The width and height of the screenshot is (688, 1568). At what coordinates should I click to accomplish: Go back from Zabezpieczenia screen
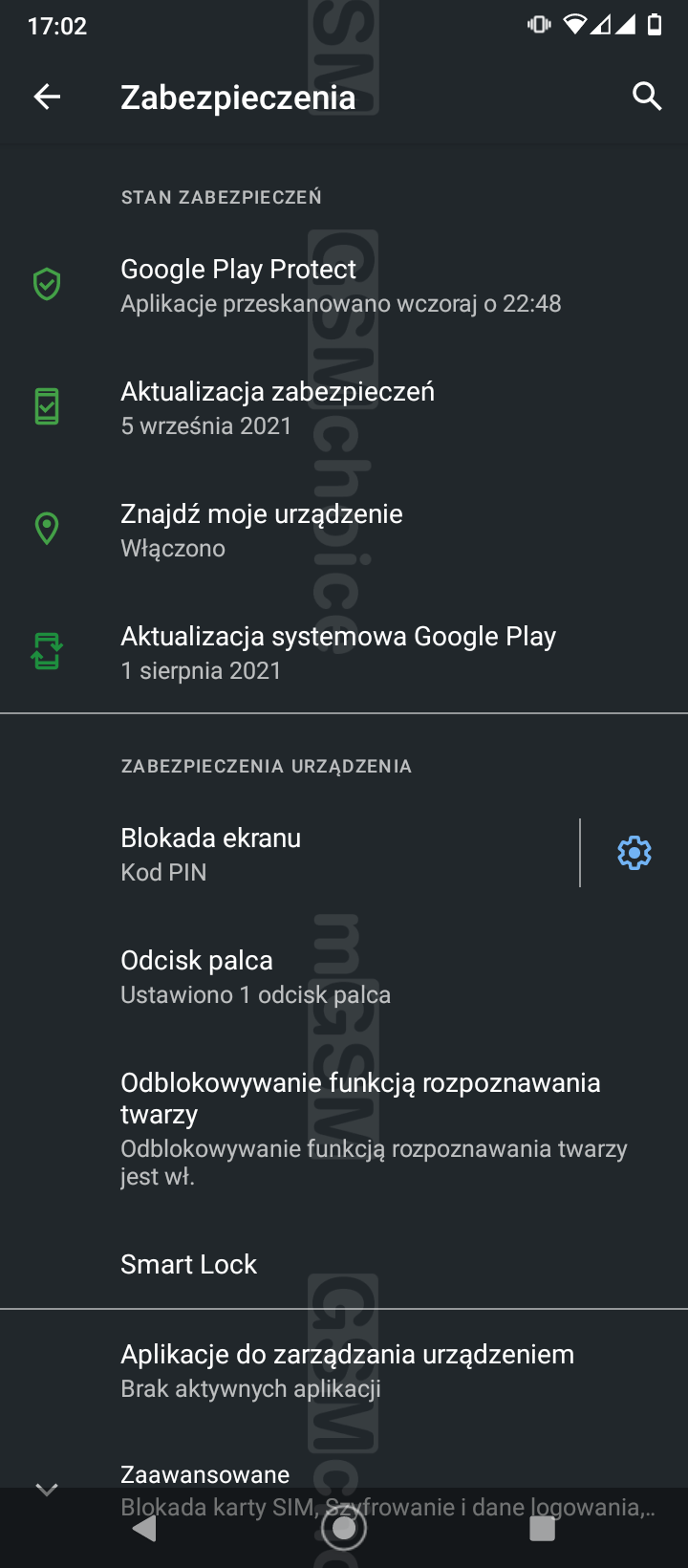[x=47, y=97]
